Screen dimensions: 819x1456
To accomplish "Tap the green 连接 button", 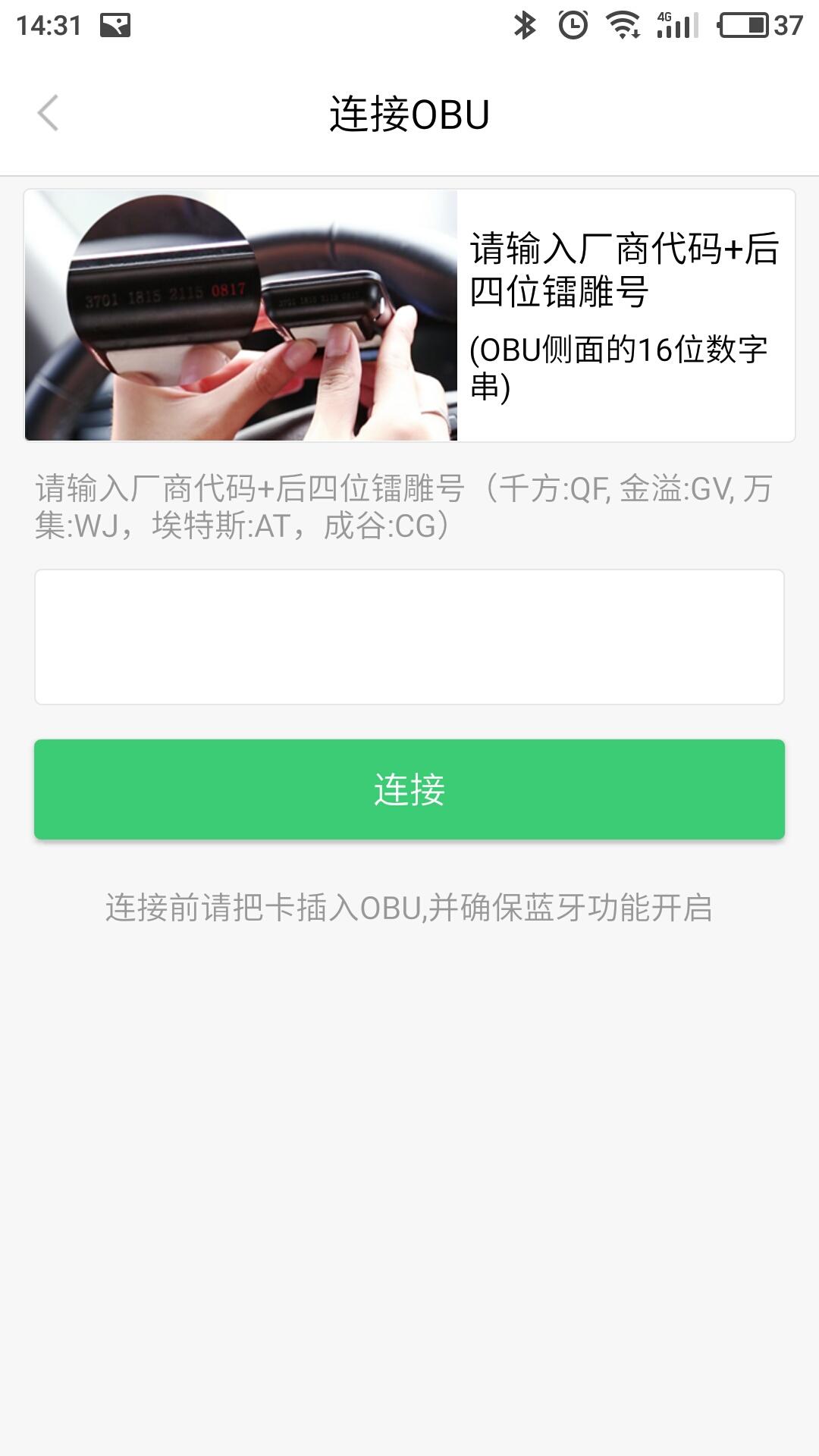I will (409, 789).
